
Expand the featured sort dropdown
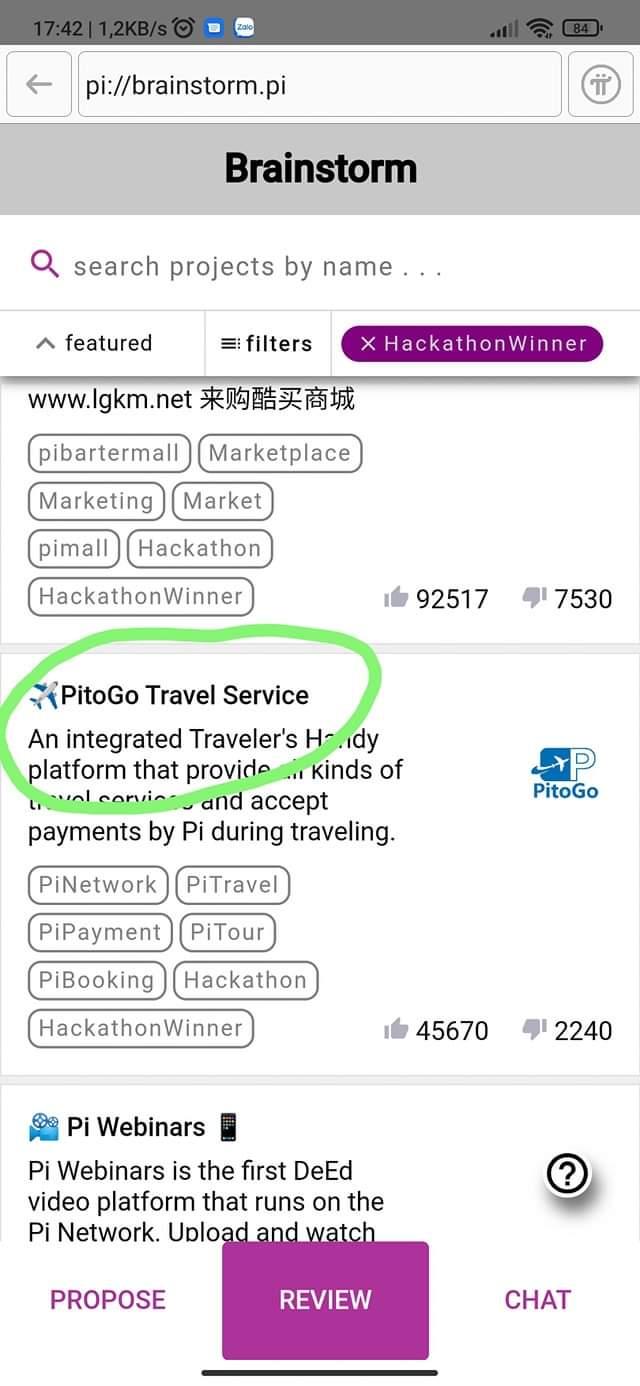95,343
